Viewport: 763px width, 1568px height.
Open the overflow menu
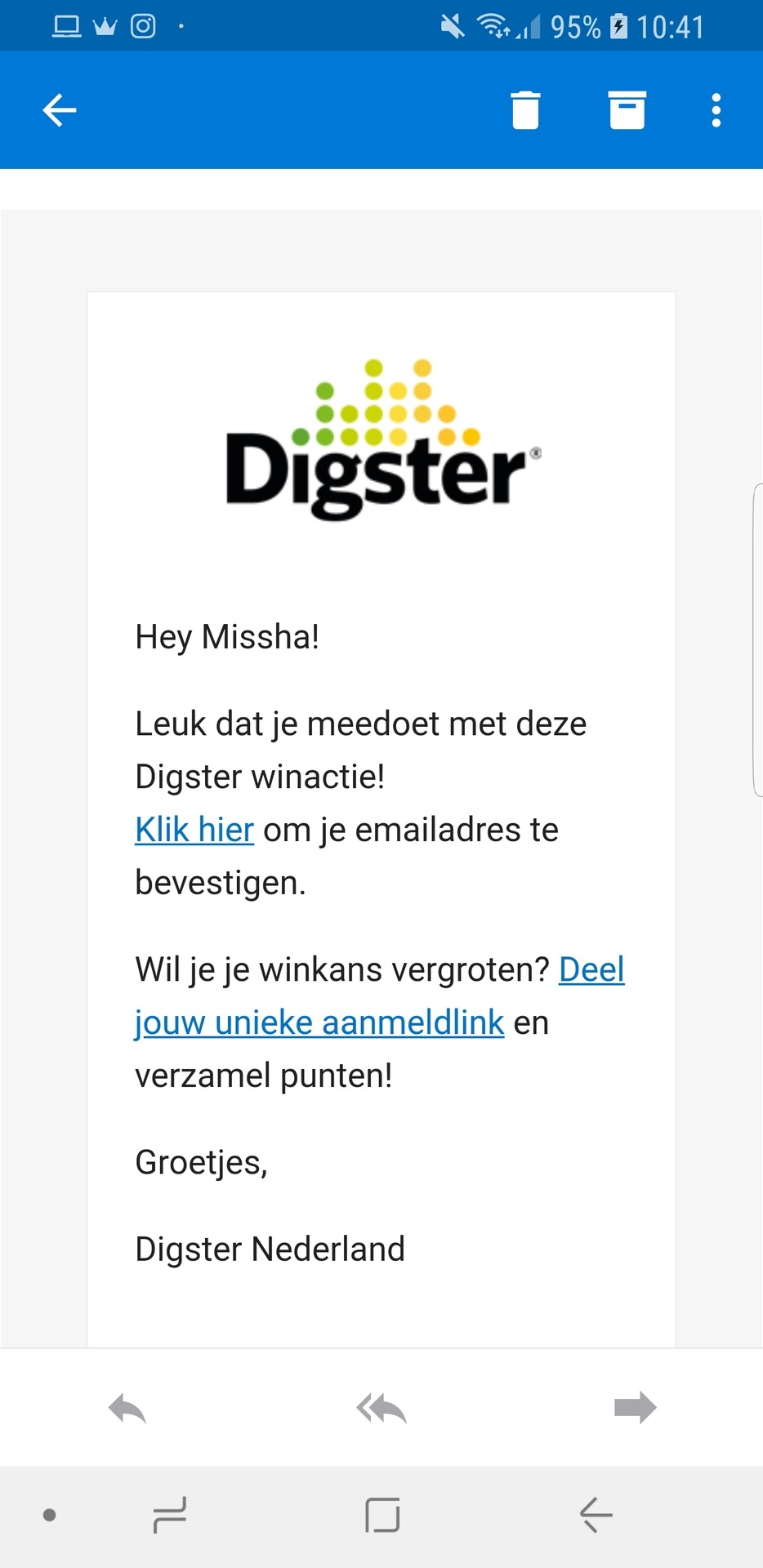tap(716, 110)
